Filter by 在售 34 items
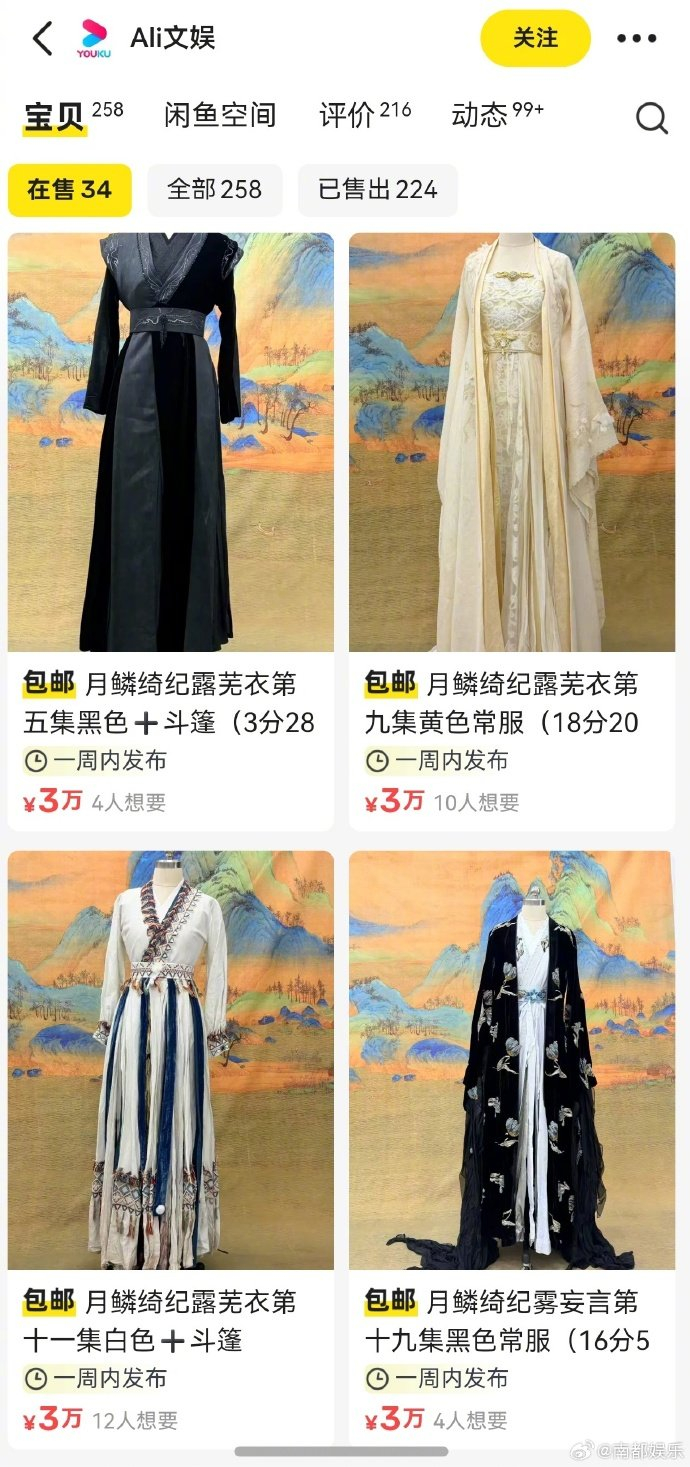This screenshot has width=690, height=1467. (70, 190)
